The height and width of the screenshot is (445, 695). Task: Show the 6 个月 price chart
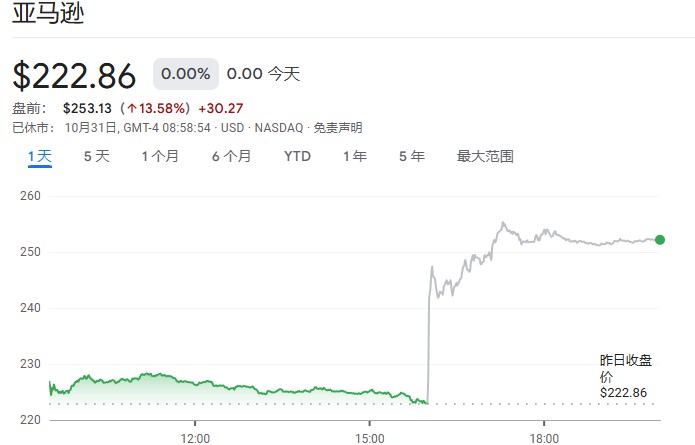coord(231,156)
